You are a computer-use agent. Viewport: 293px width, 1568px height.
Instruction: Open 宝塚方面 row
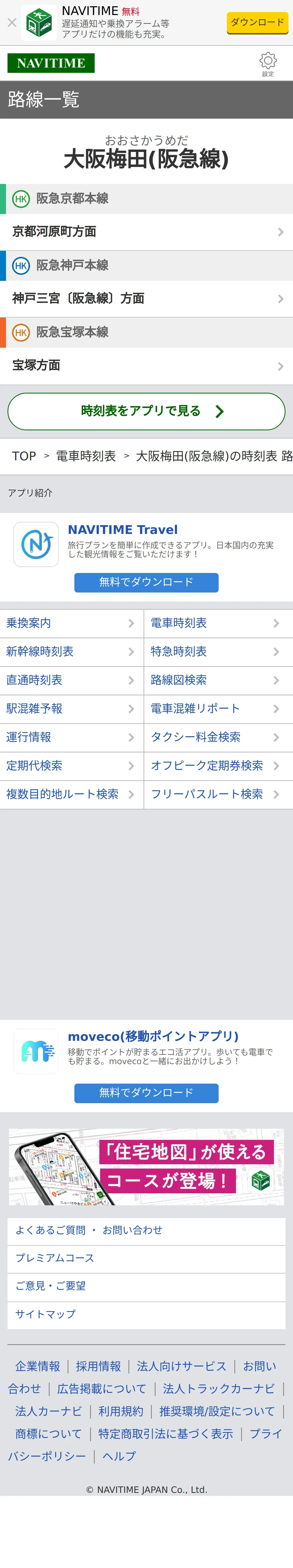[x=146, y=366]
